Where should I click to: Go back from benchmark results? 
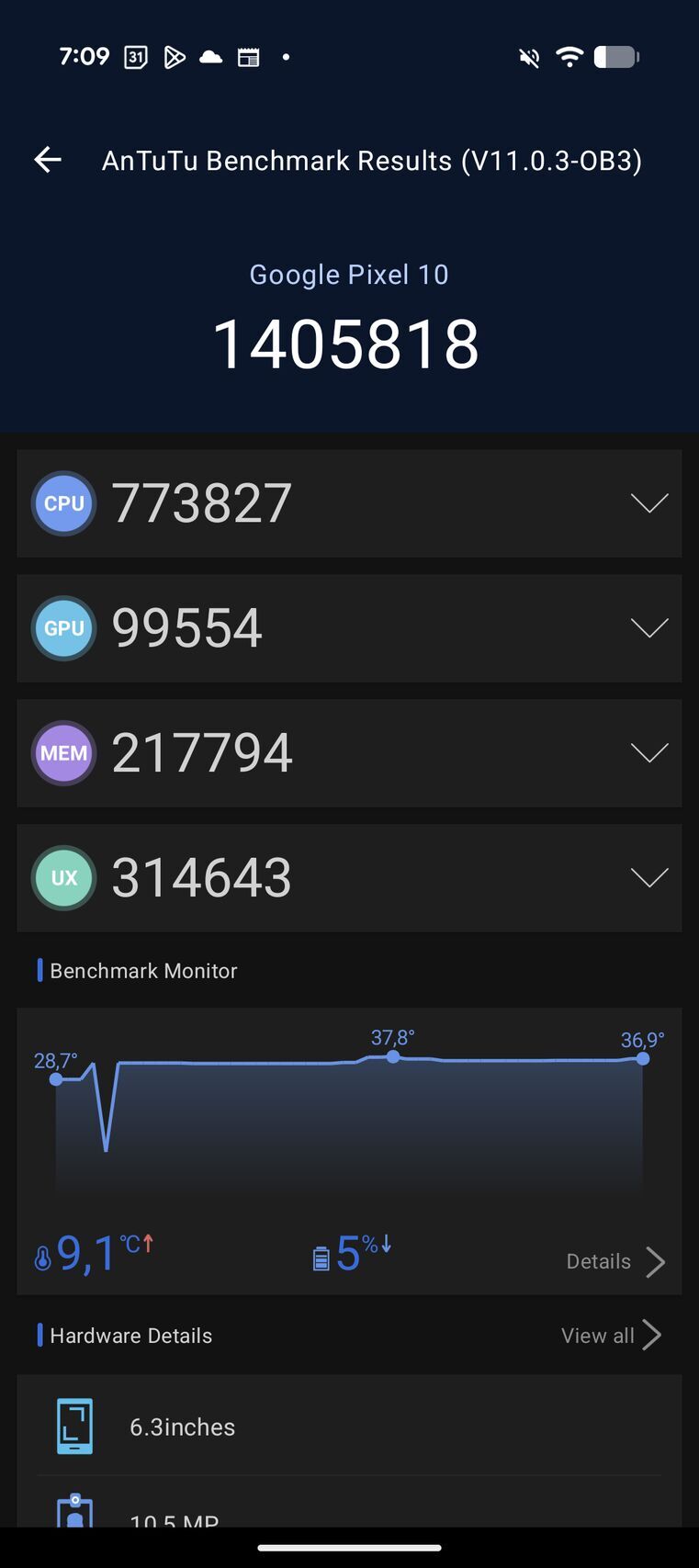(48, 160)
